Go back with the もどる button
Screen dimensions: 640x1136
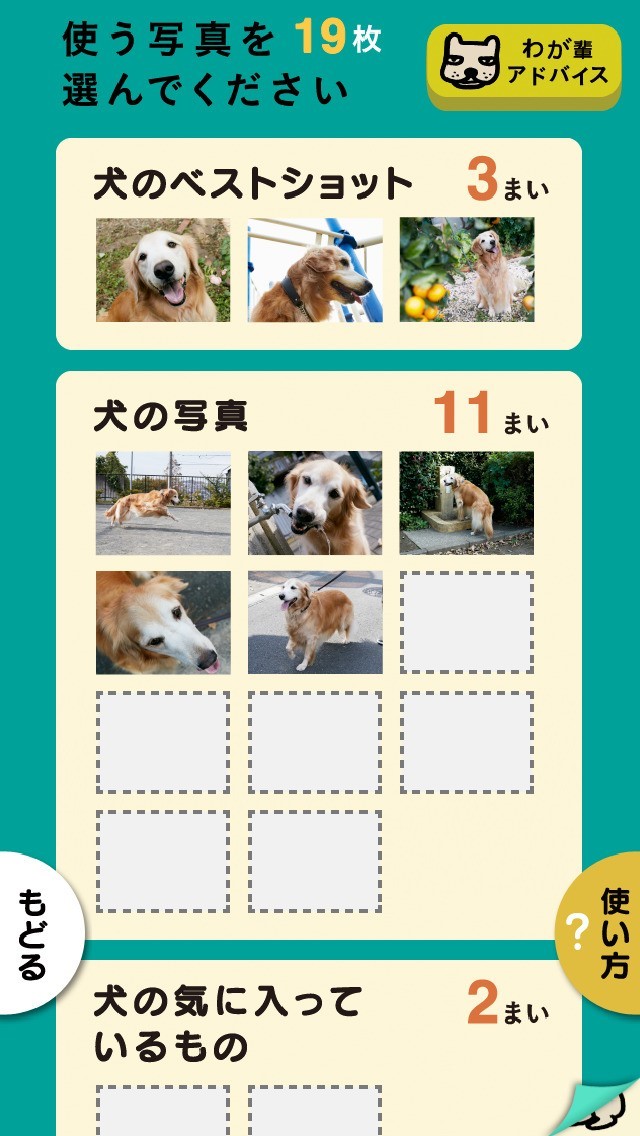point(38,933)
